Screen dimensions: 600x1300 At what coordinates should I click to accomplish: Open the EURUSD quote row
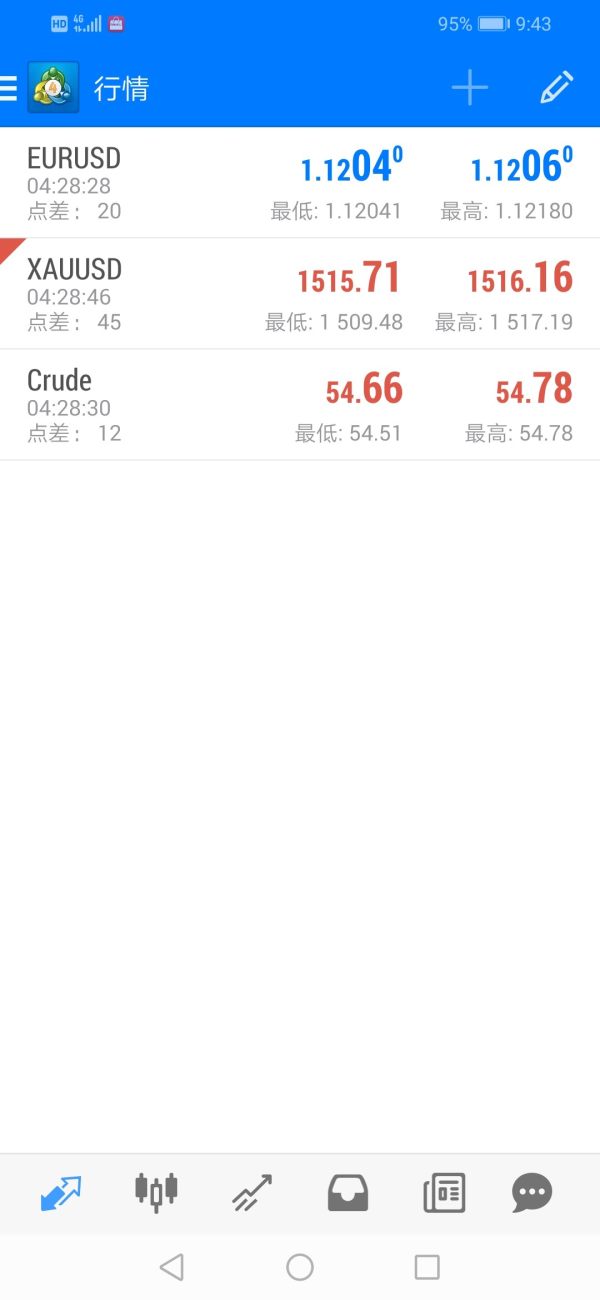(x=300, y=183)
